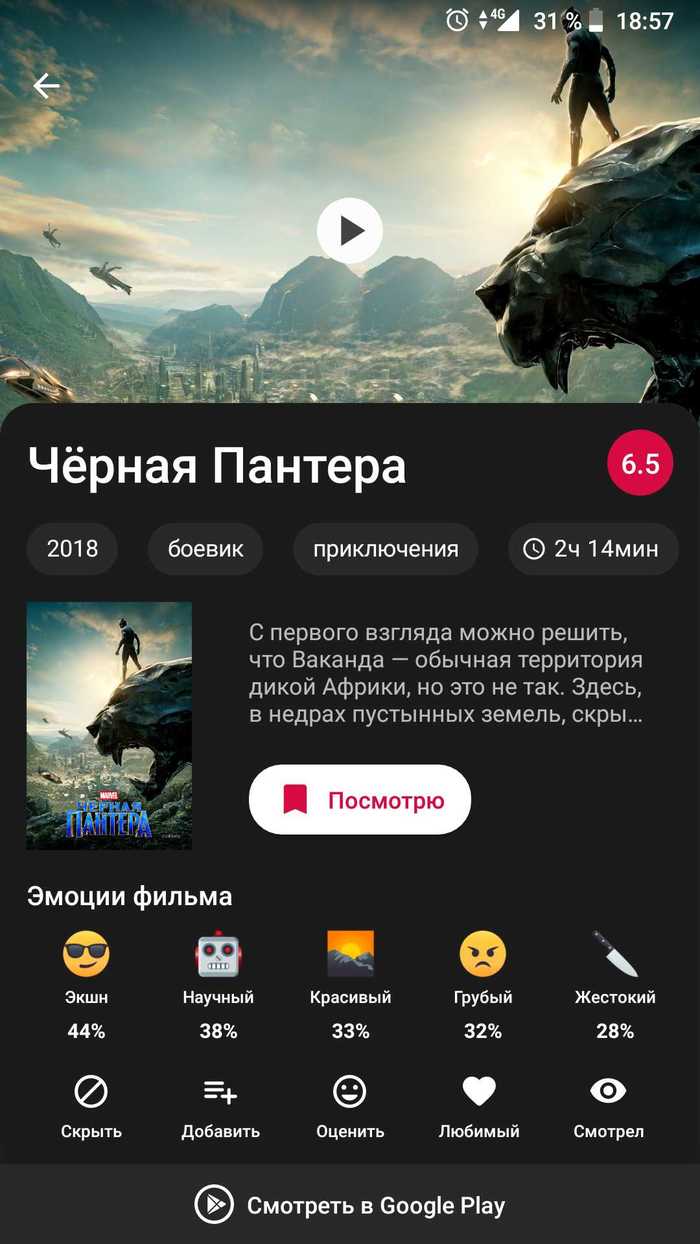Screen dimensions: 700x1244
Task: Add film to Посмотрю watchlist
Action: tap(360, 800)
